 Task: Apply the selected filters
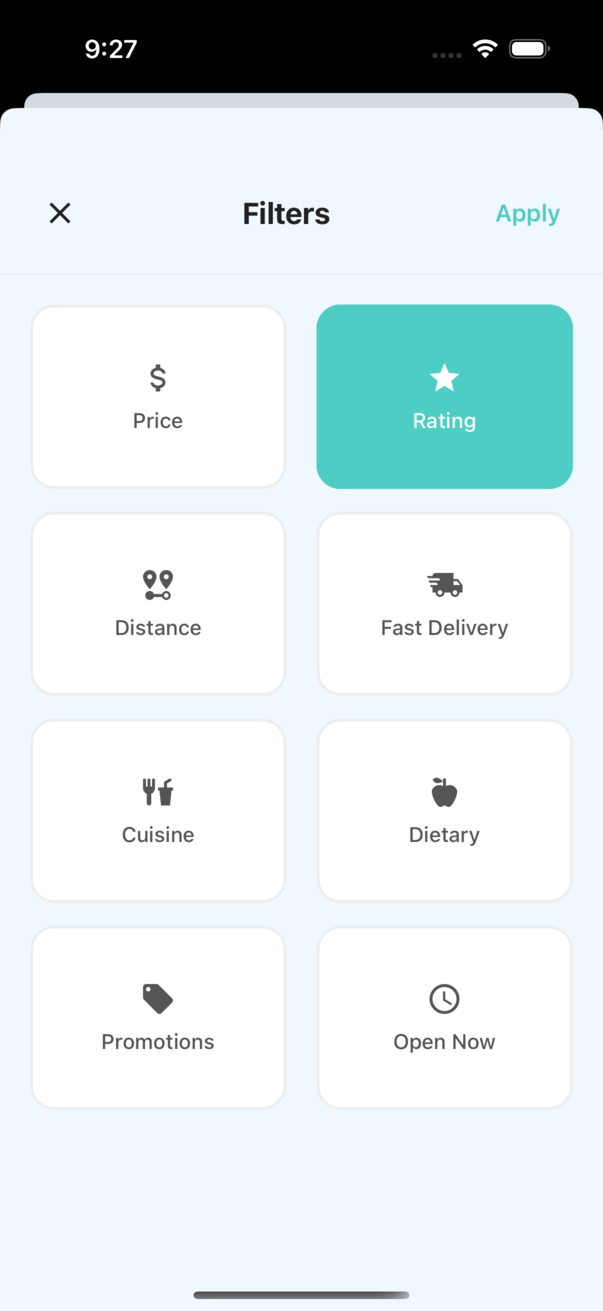tap(527, 213)
